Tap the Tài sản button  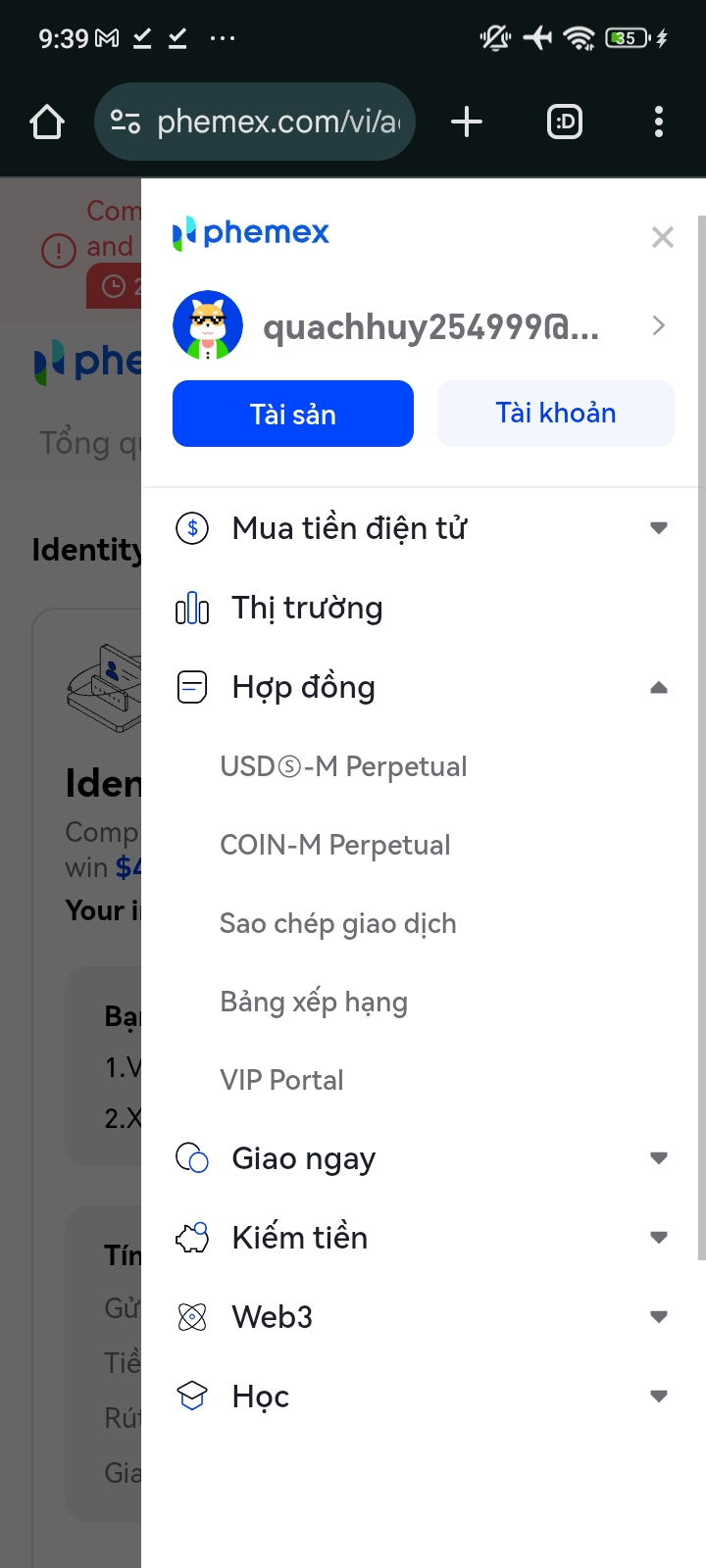292,414
